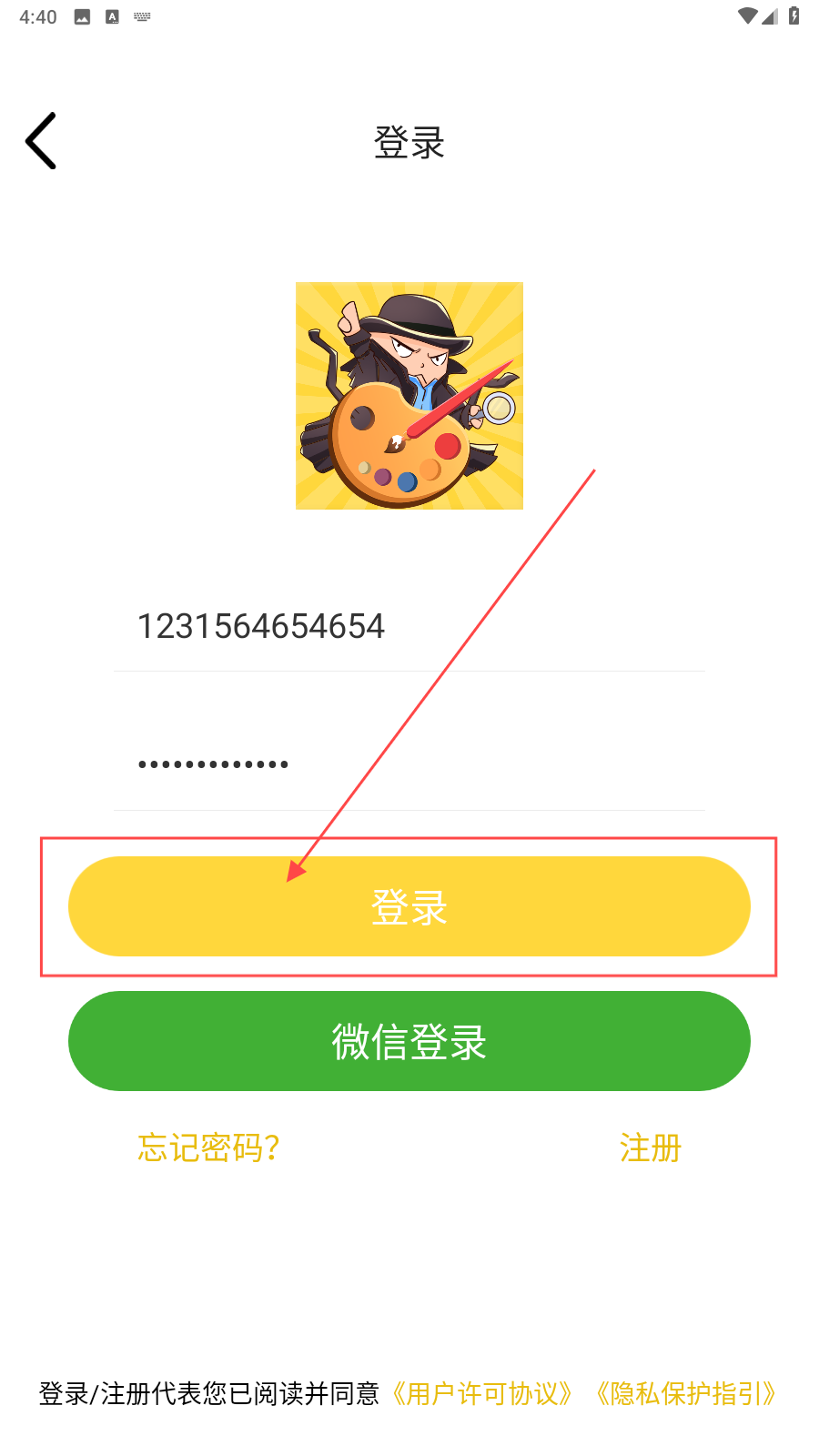Focus the password field
Viewport: 819px width, 1456px height.
(409, 764)
